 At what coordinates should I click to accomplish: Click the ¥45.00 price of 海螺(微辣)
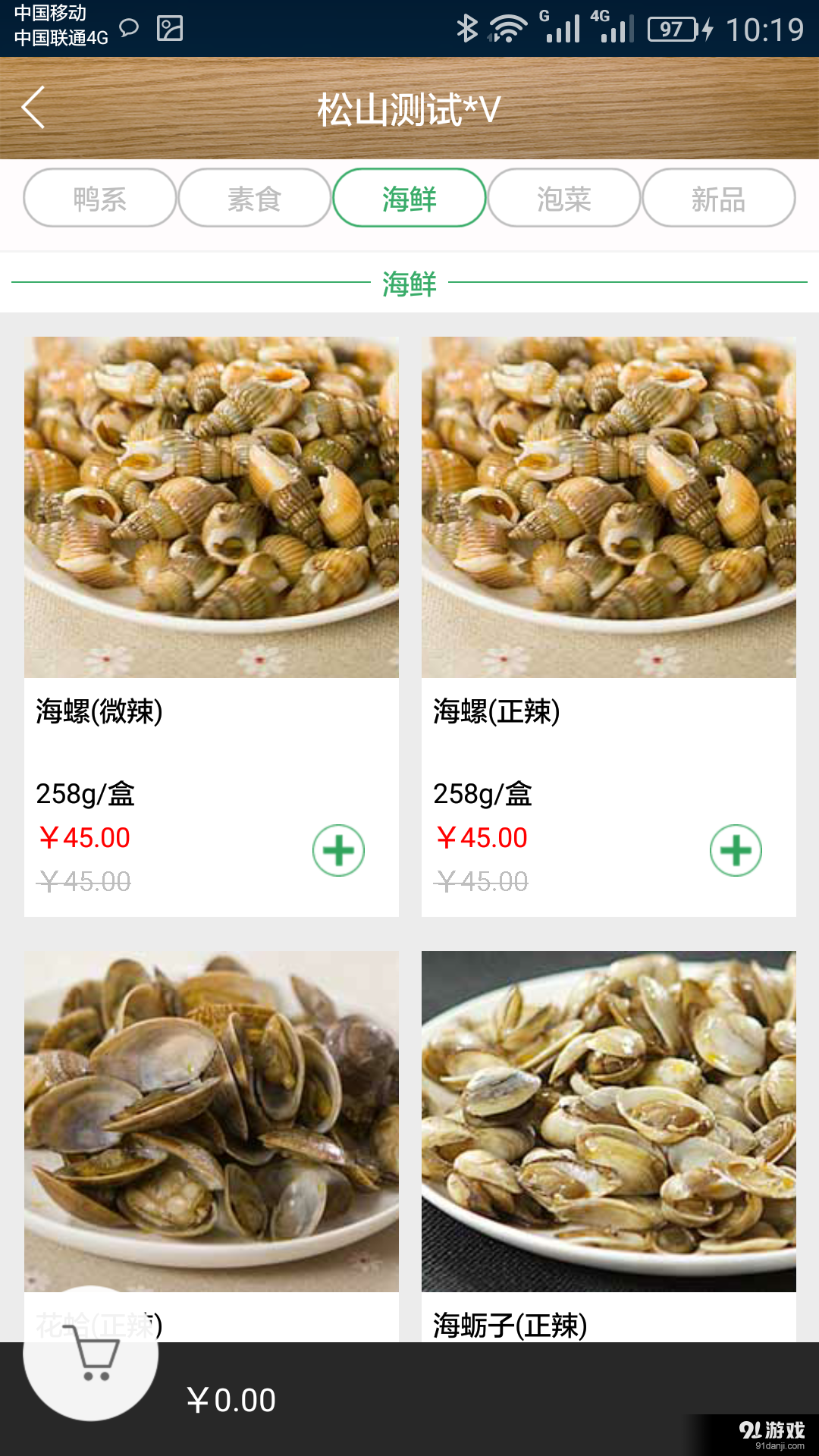coord(85,837)
